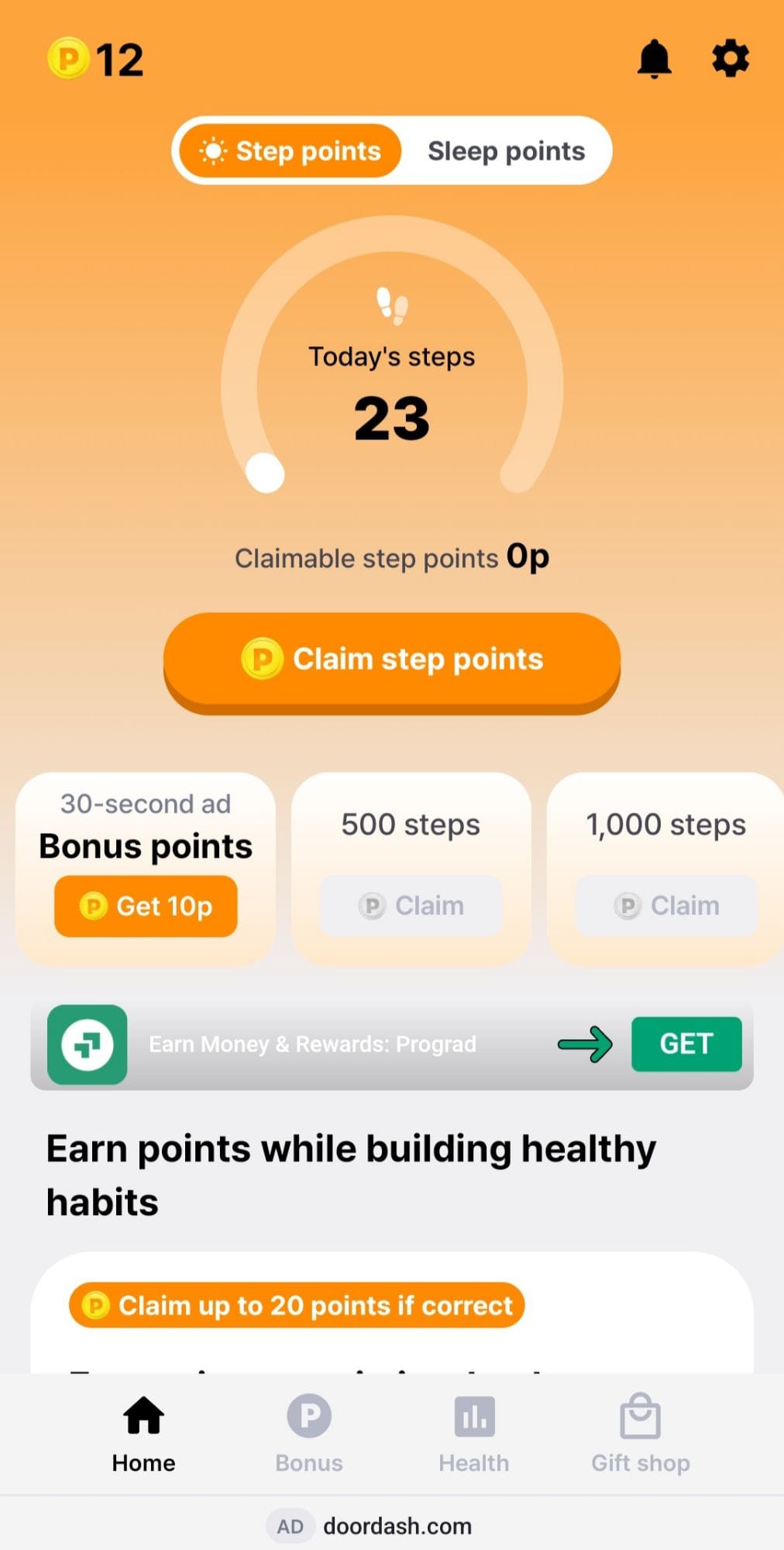The width and height of the screenshot is (784, 1550).
Task: Tap the green arrow in the ad banner
Action: (585, 1044)
